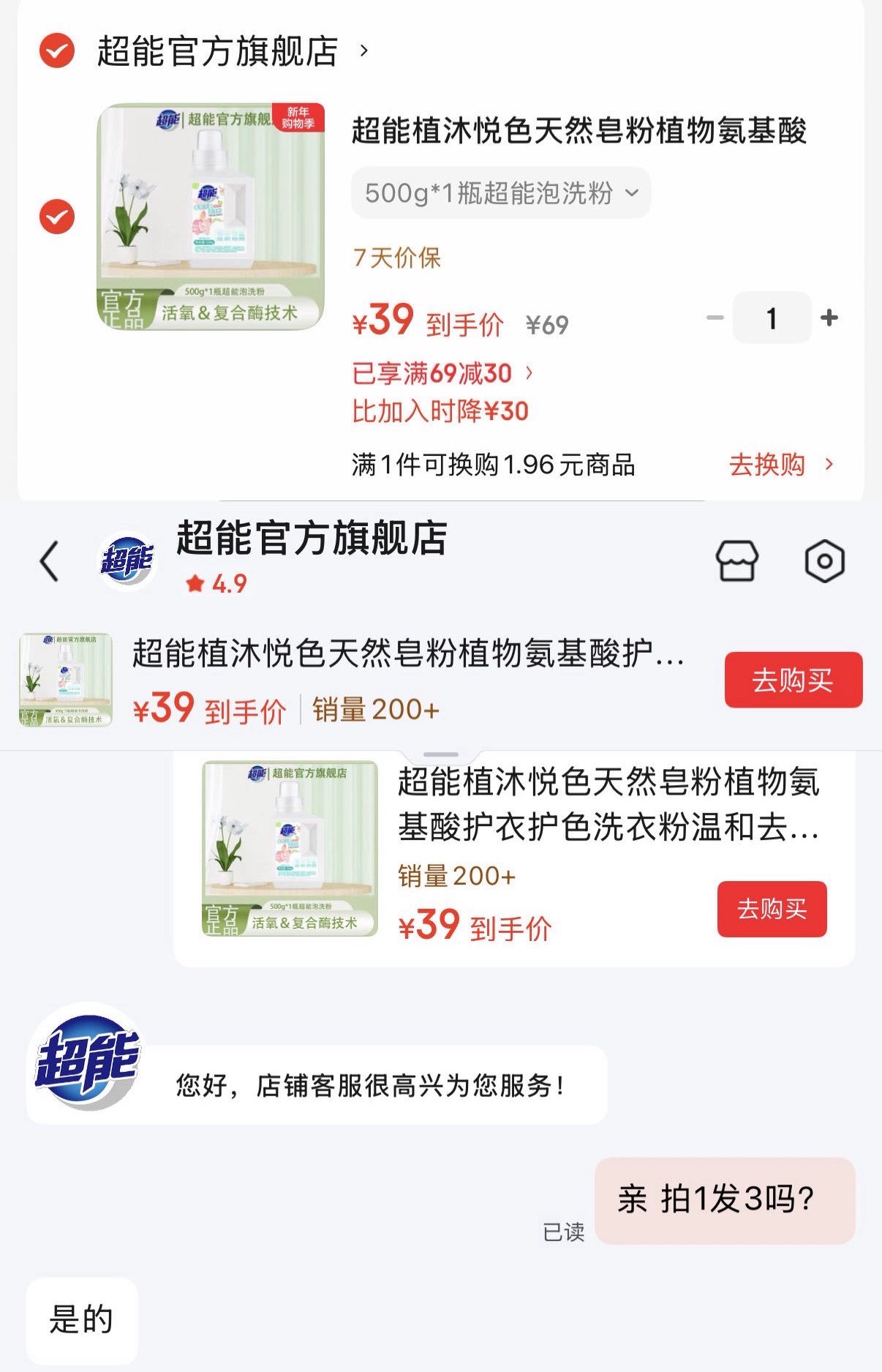Image resolution: width=882 pixels, height=1372 pixels.
Task: Open the 去购买 button for pinned product
Action: point(794,680)
